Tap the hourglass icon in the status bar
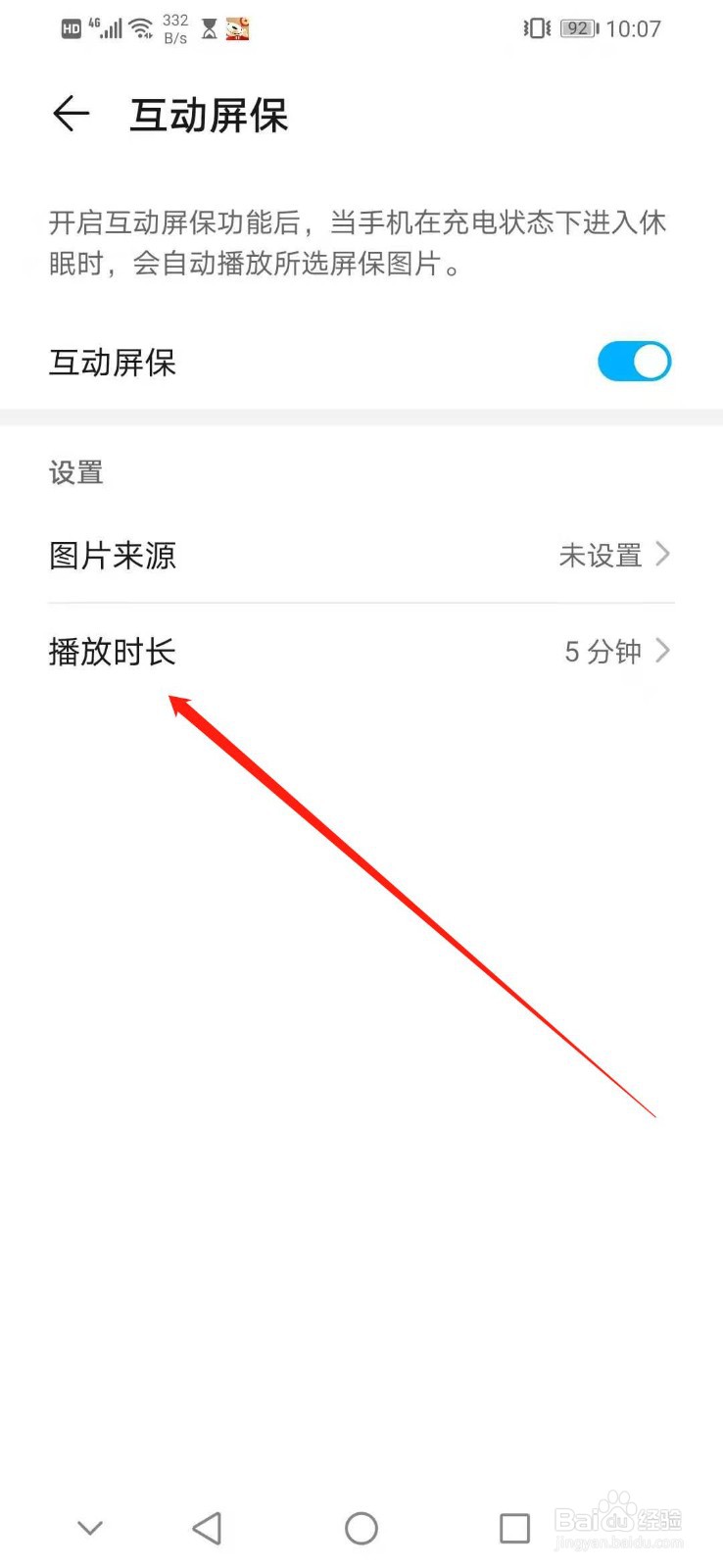 (x=207, y=29)
